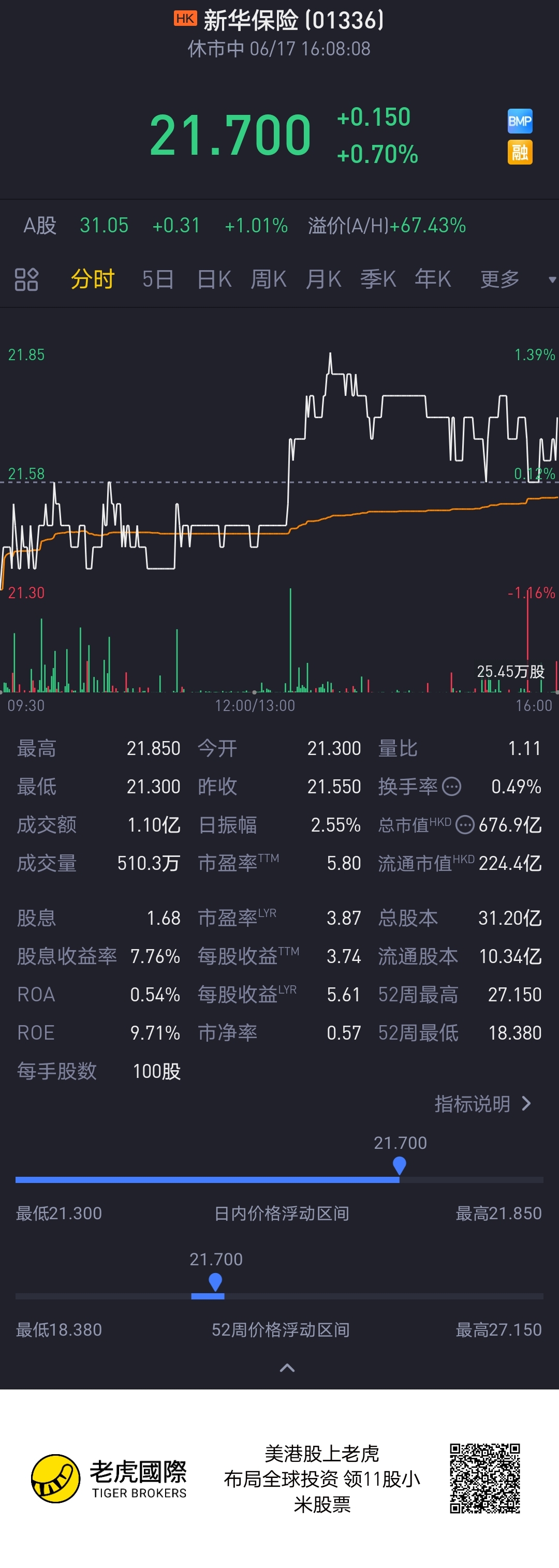Show the 周K chart
Viewport: 559px width, 1568px height.
(x=269, y=279)
